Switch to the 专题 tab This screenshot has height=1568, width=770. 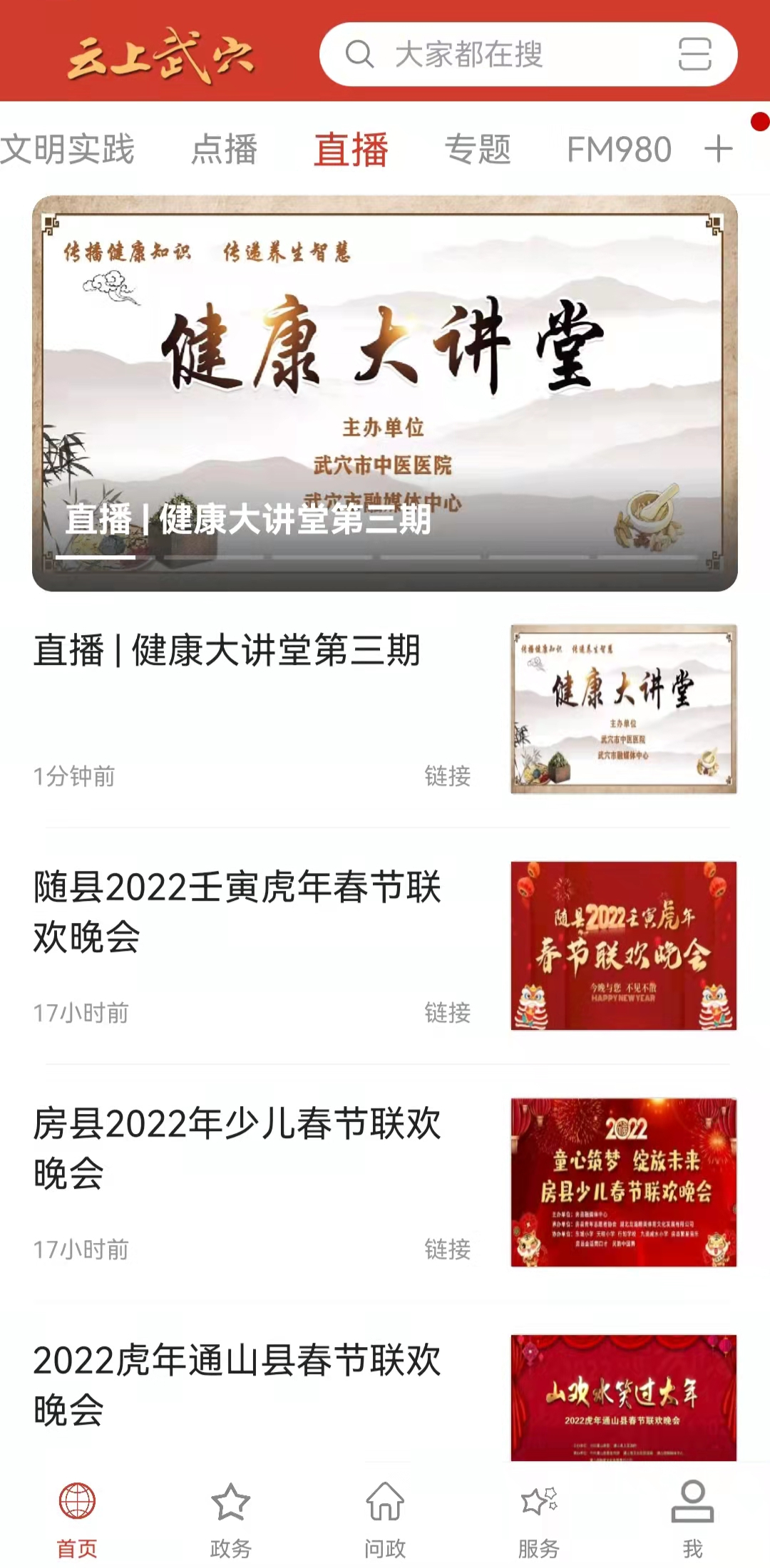478,150
